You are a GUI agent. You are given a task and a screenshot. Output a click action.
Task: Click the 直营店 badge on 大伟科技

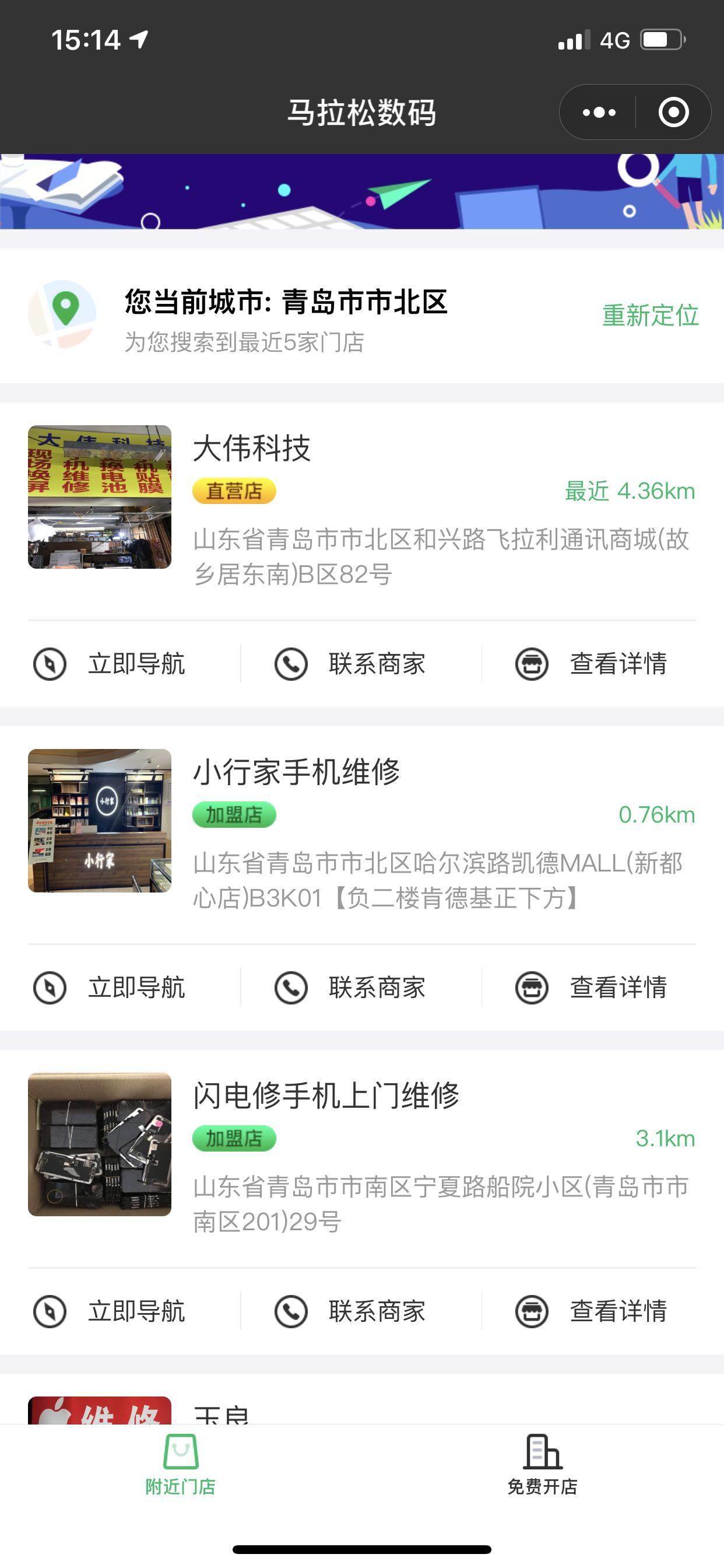click(234, 491)
